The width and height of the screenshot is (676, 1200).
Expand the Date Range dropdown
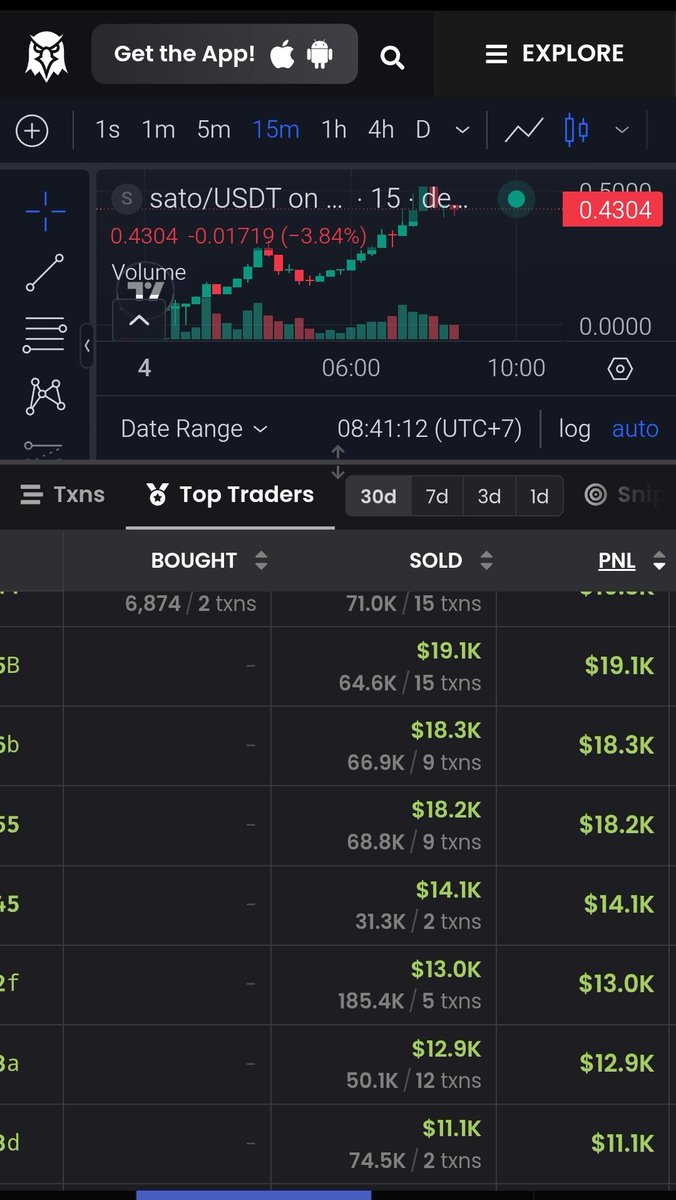click(x=194, y=429)
